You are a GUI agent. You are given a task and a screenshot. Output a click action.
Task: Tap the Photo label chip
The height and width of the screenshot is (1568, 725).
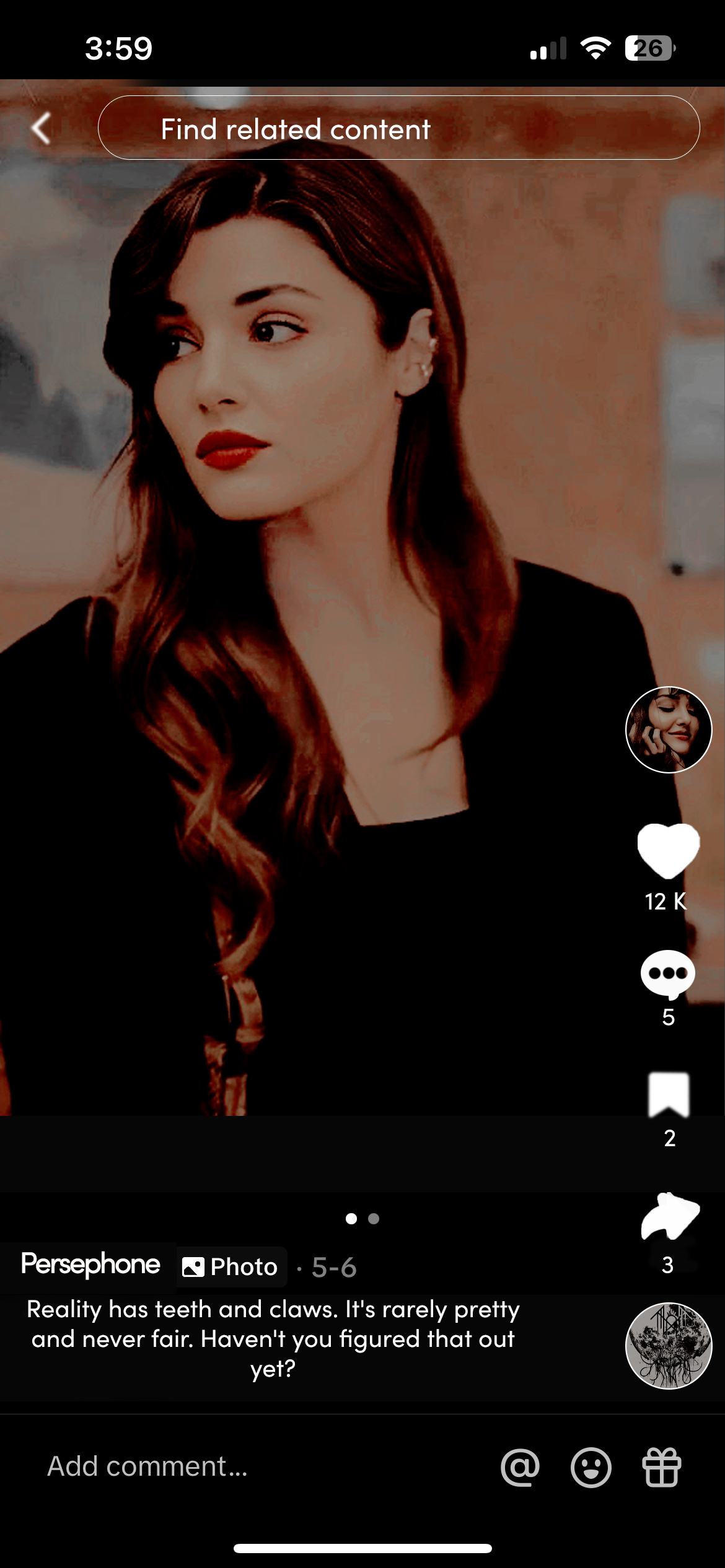pyautogui.click(x=231, y=1266)
